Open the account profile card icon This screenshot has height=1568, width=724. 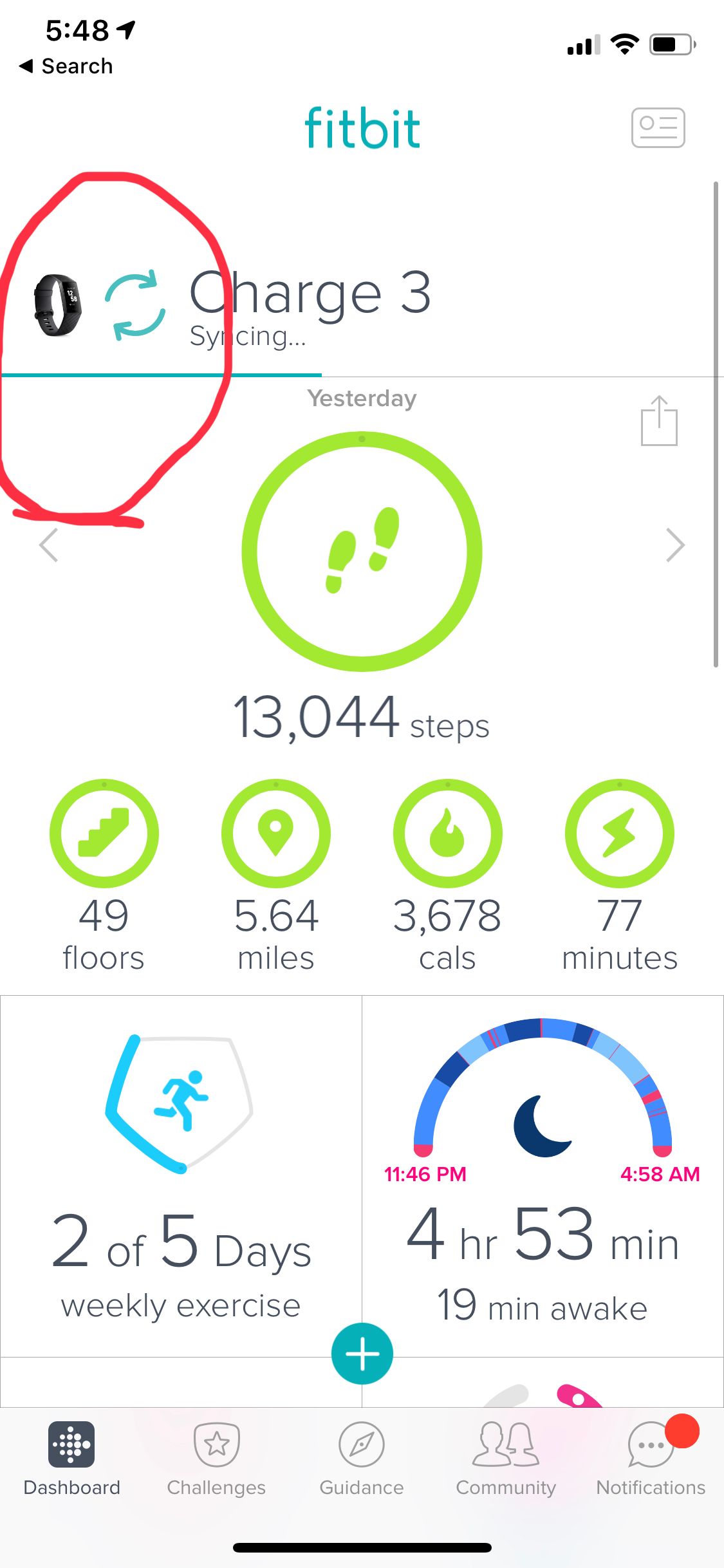pyautogui.click(x=658, y=128)
